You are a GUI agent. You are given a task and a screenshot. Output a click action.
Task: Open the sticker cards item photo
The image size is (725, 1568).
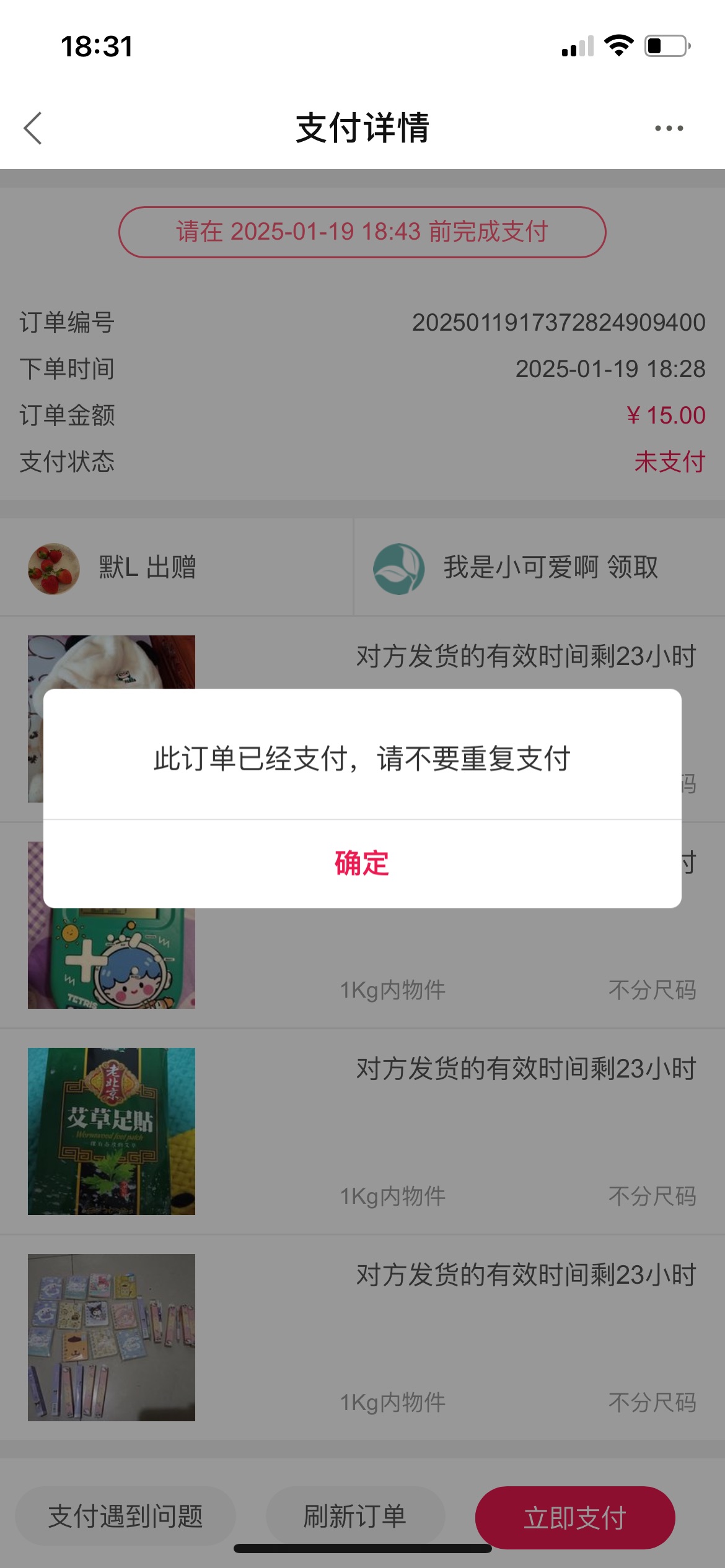pyautogui.click(x=112, y=1337)
